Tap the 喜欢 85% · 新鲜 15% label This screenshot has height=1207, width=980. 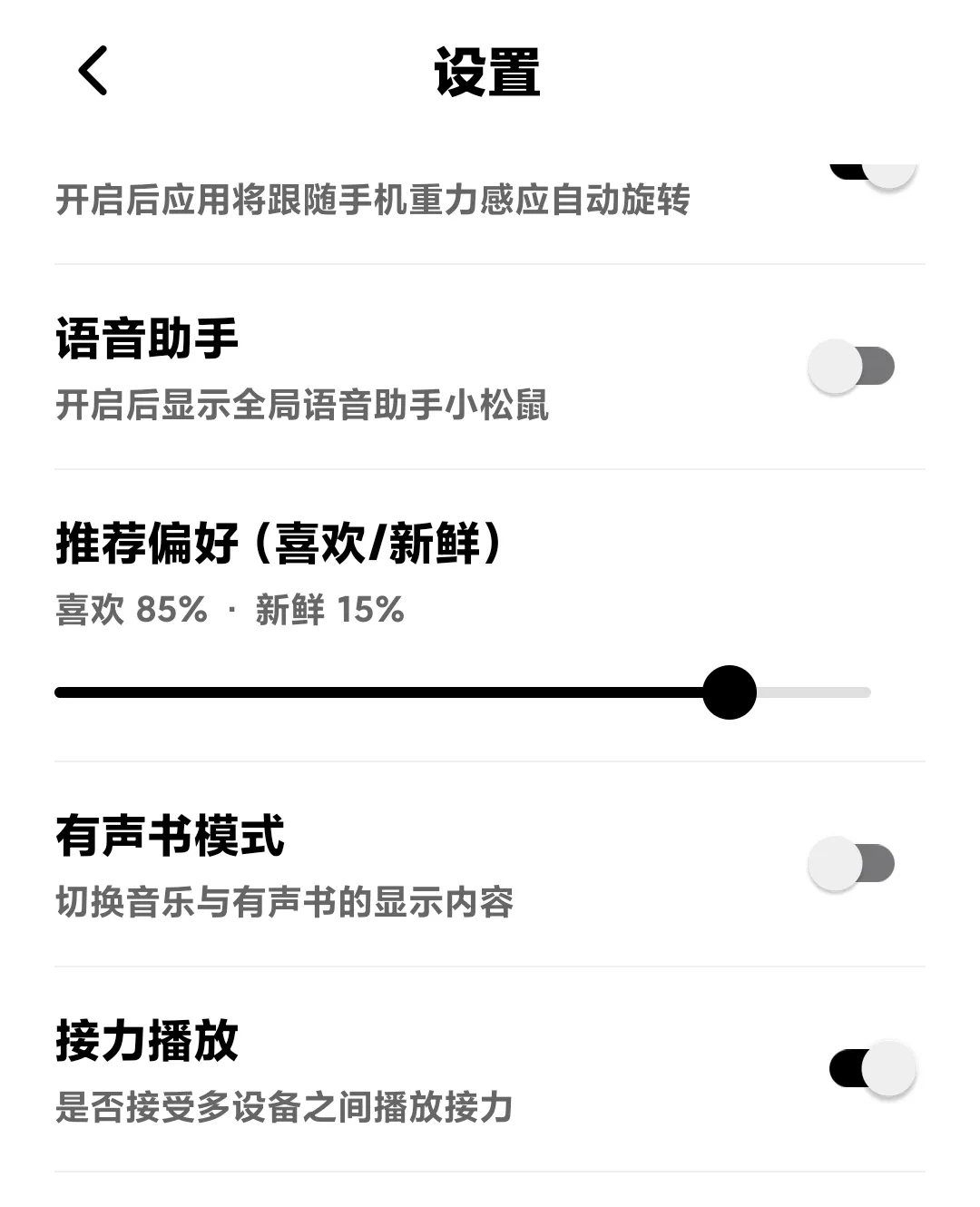(229, 611)
